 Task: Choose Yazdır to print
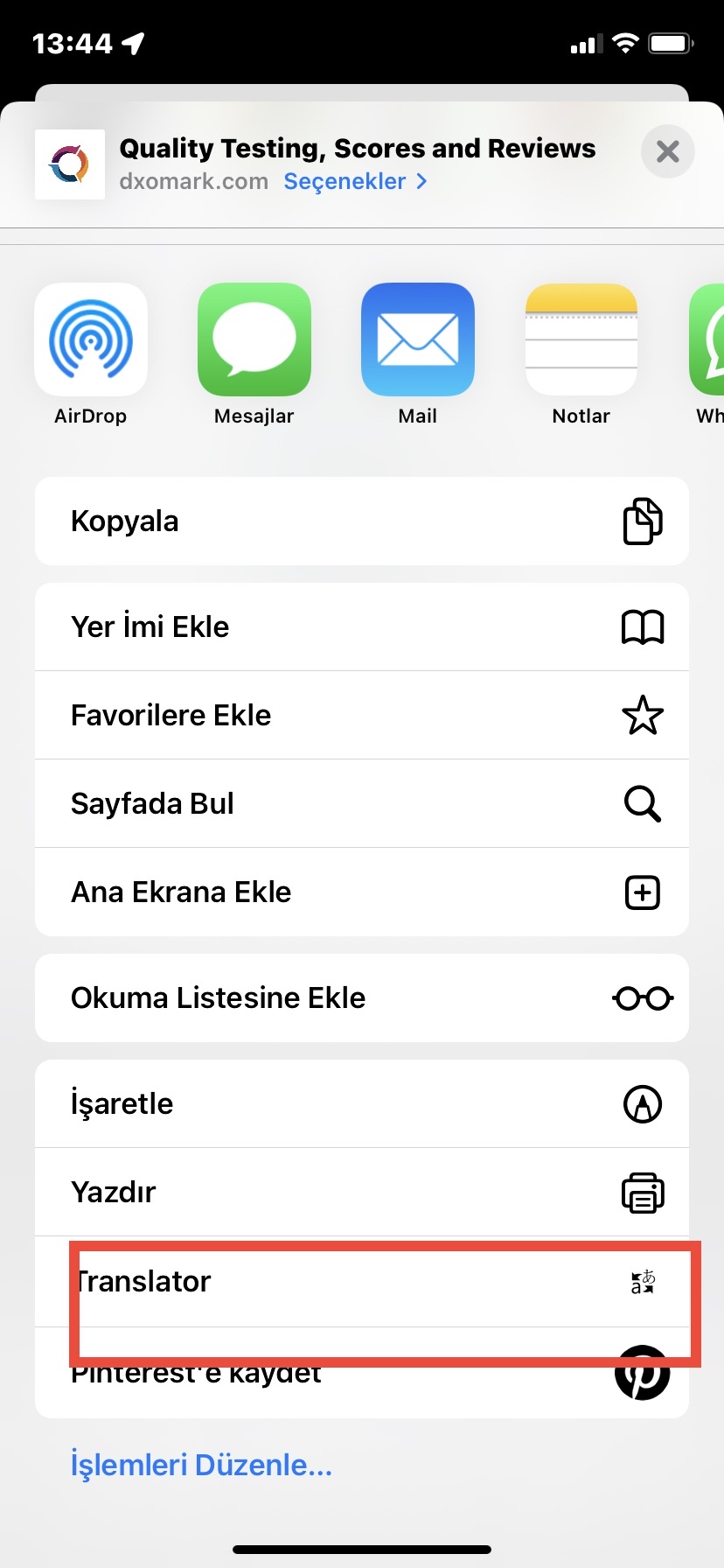coord(362,1192)
